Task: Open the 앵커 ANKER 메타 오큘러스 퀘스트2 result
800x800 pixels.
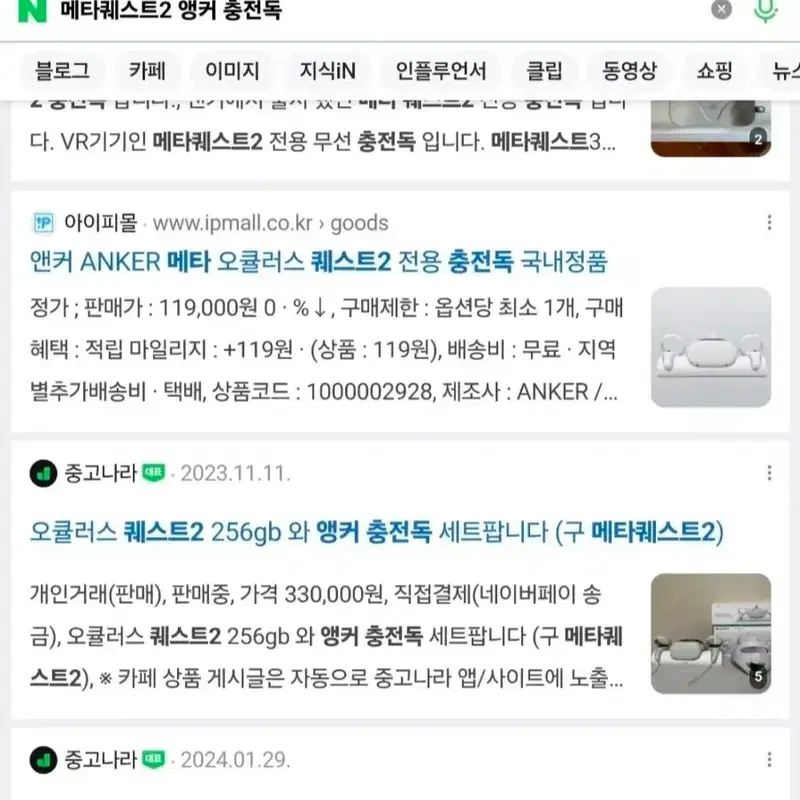Action: pyautogui.click(x=319, y=262)
